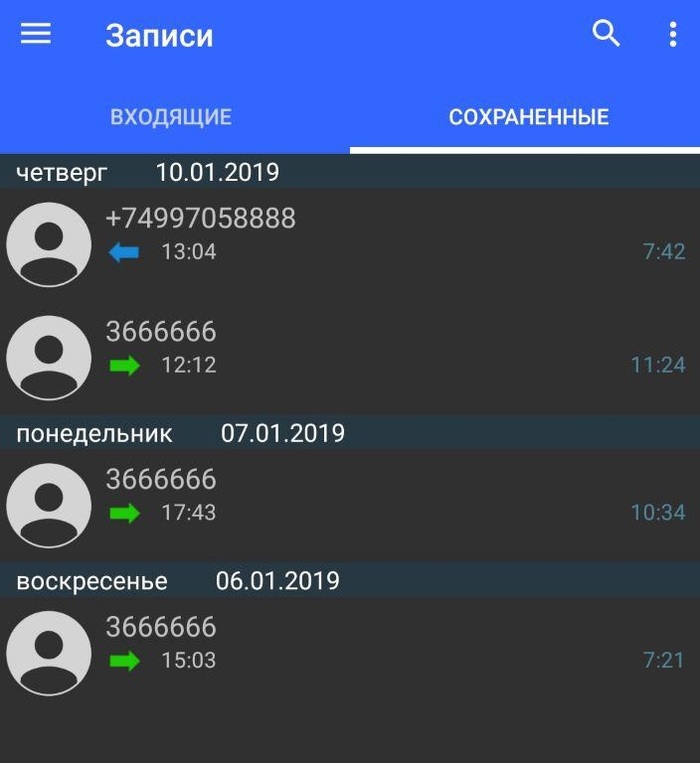Open the hamburger drawer menu
The image size is (700, 763).
[36, 34]
